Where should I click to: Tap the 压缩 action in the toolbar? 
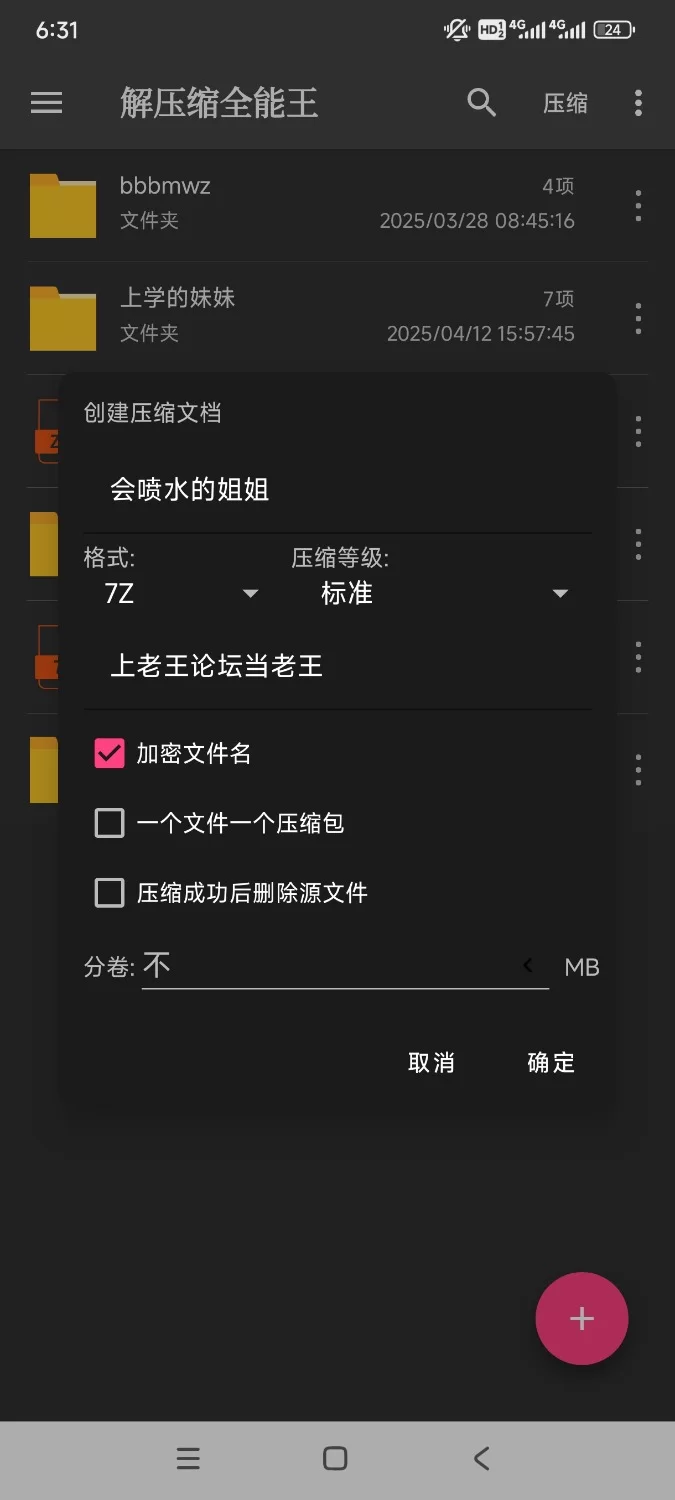(x=565, y=103)
